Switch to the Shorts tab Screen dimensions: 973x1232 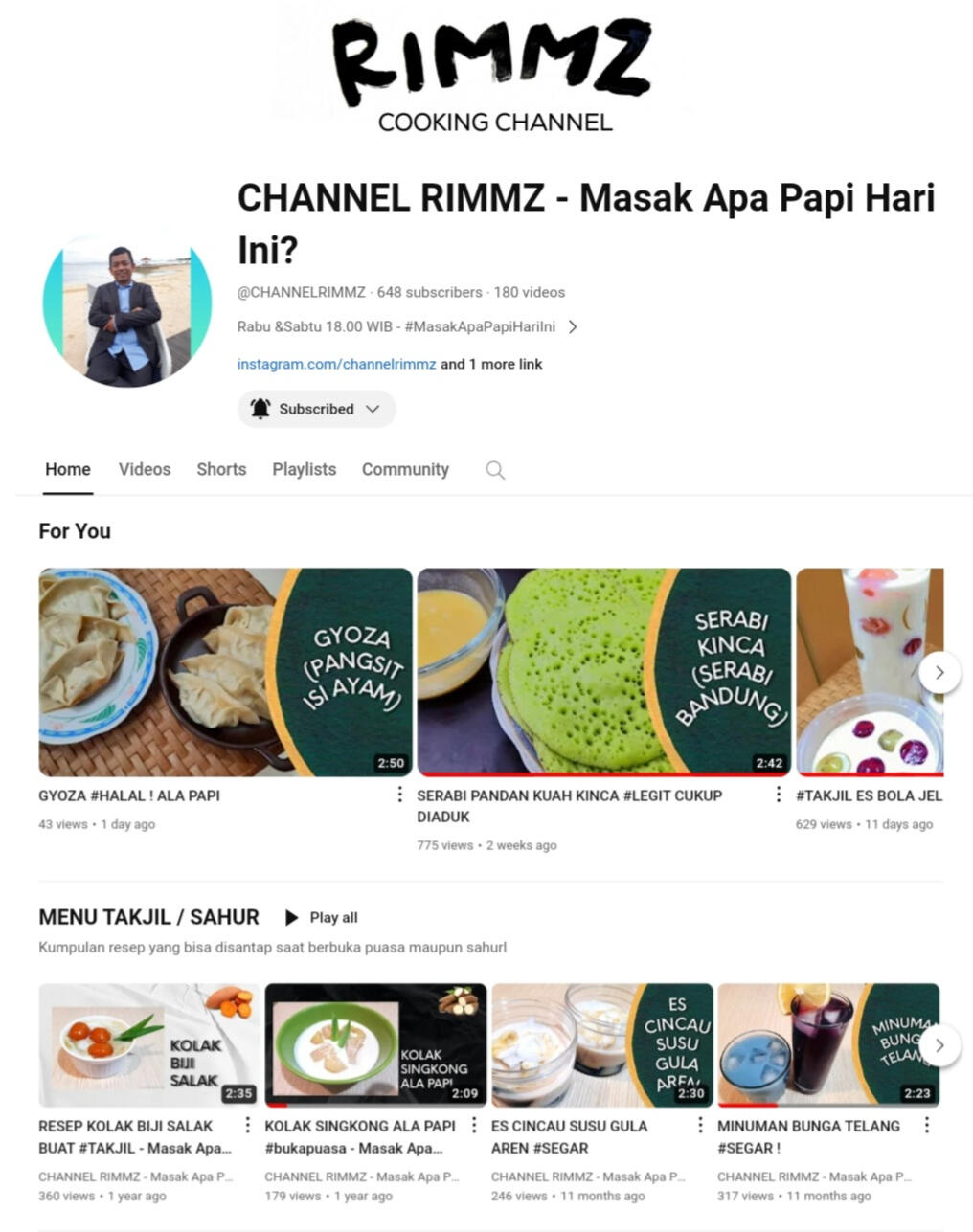point(221,469)
